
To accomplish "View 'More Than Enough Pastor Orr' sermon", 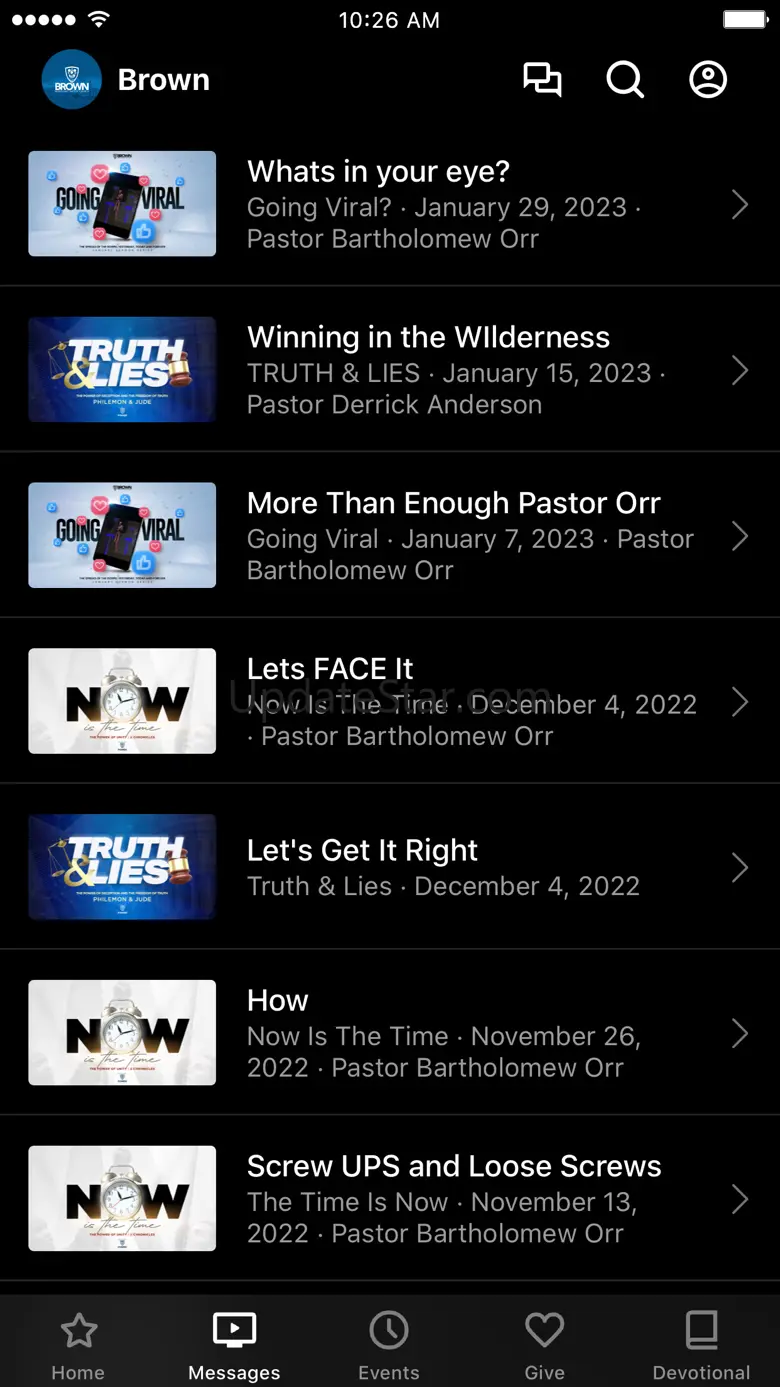I will point(390,536).
